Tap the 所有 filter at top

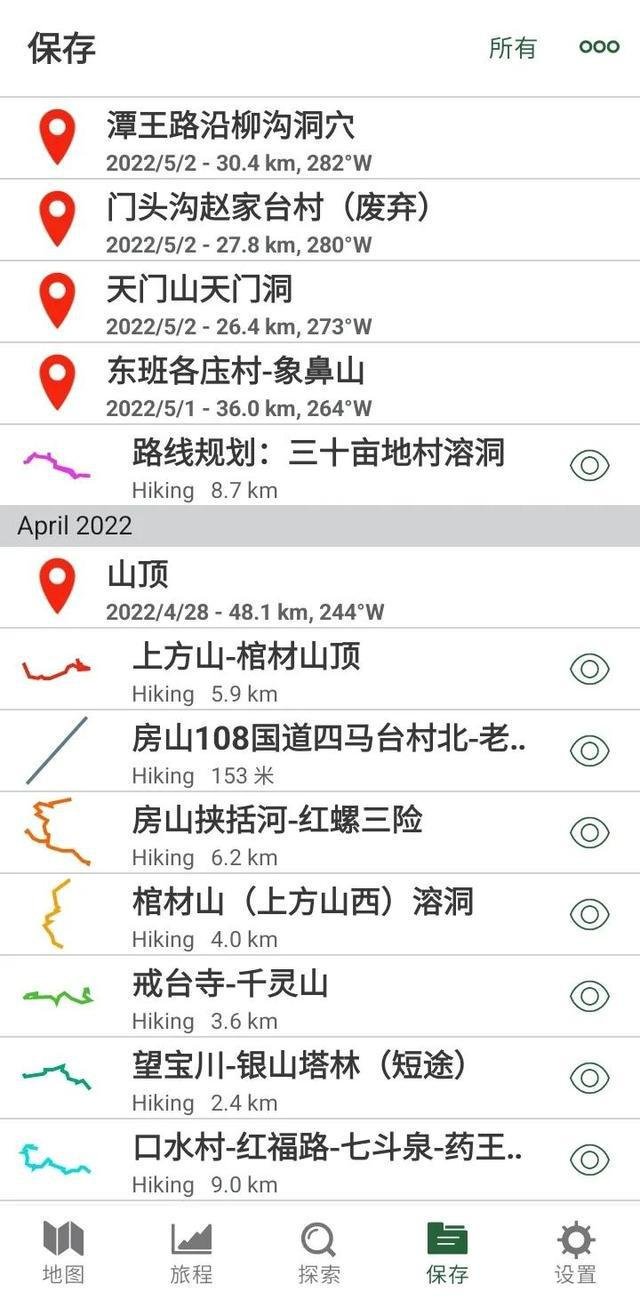[x=512, y=47]
